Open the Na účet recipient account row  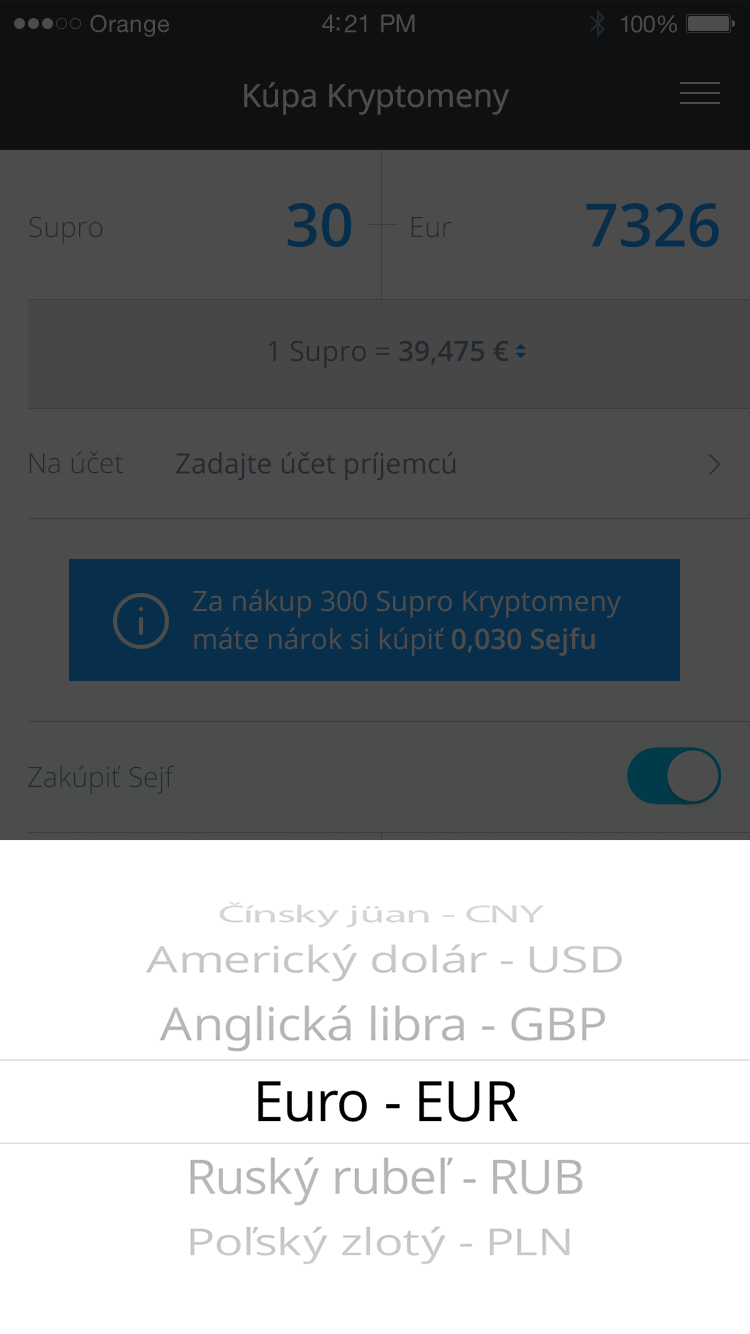coord(375,464)
